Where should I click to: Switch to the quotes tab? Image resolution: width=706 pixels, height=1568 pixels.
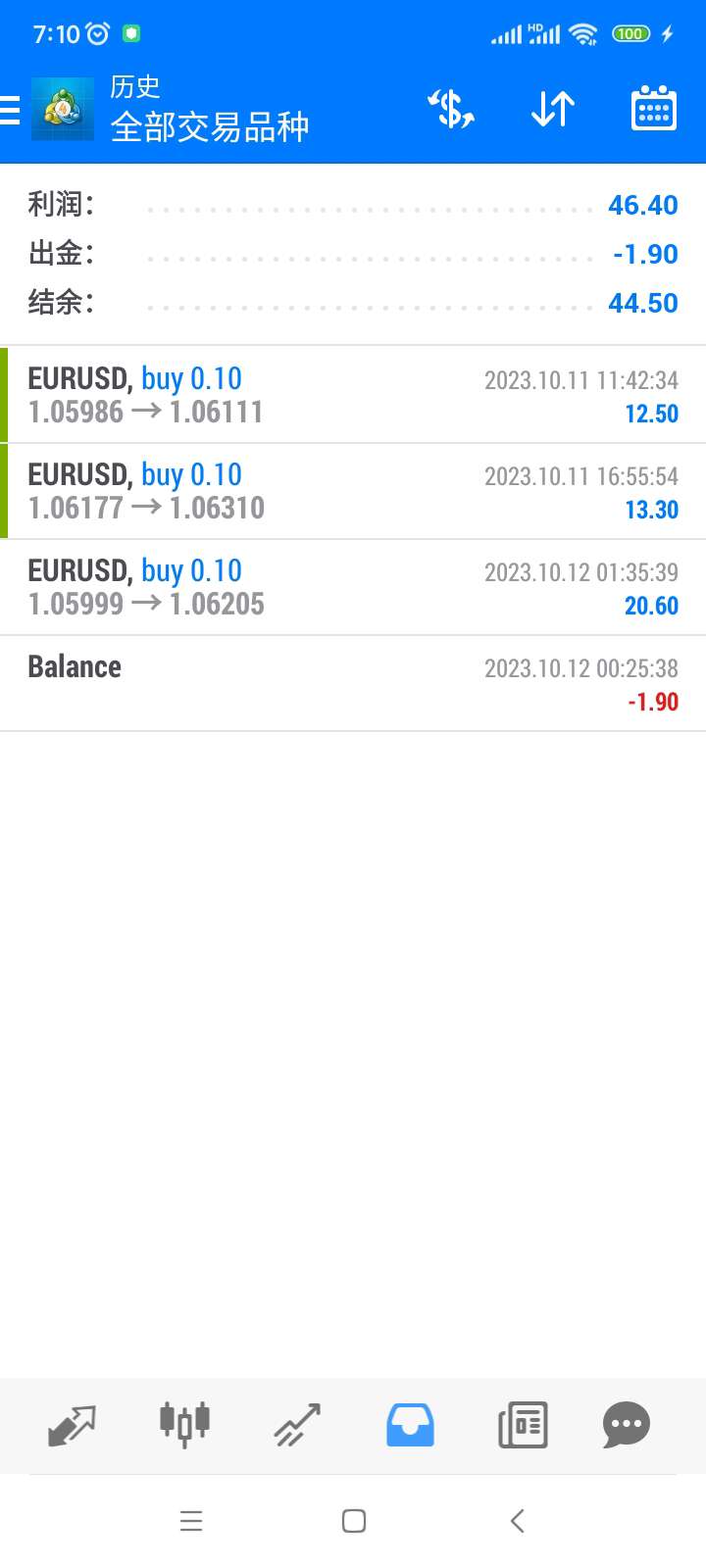[72, 1425]
